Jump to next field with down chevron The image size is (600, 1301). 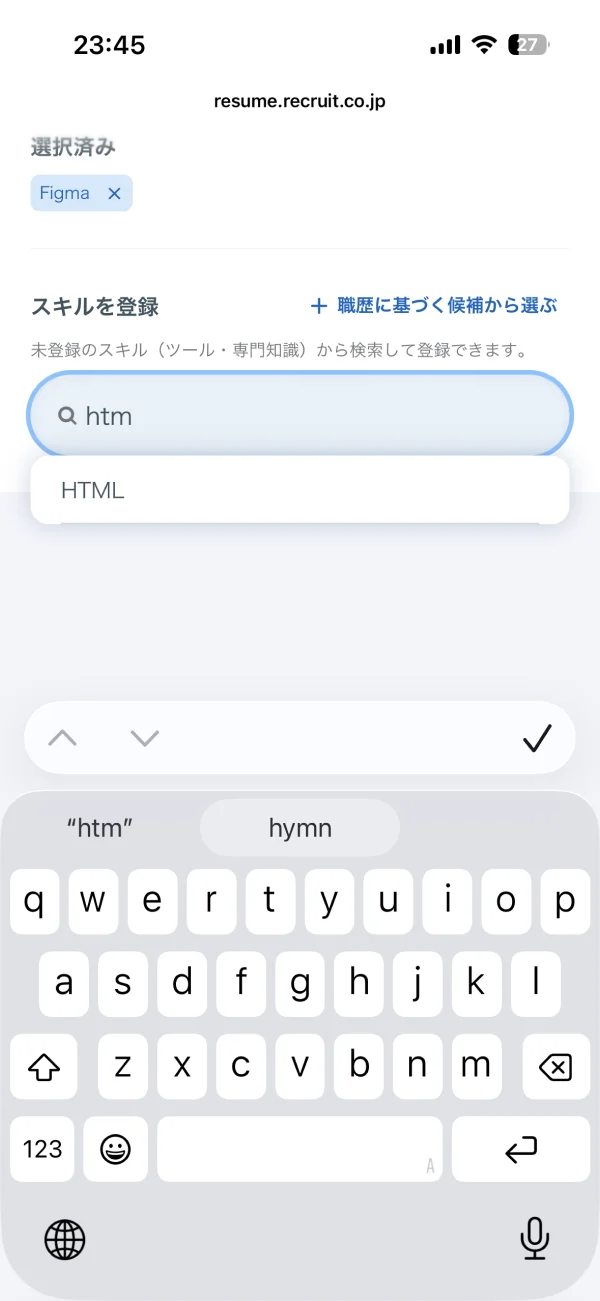tap(145, 739)
